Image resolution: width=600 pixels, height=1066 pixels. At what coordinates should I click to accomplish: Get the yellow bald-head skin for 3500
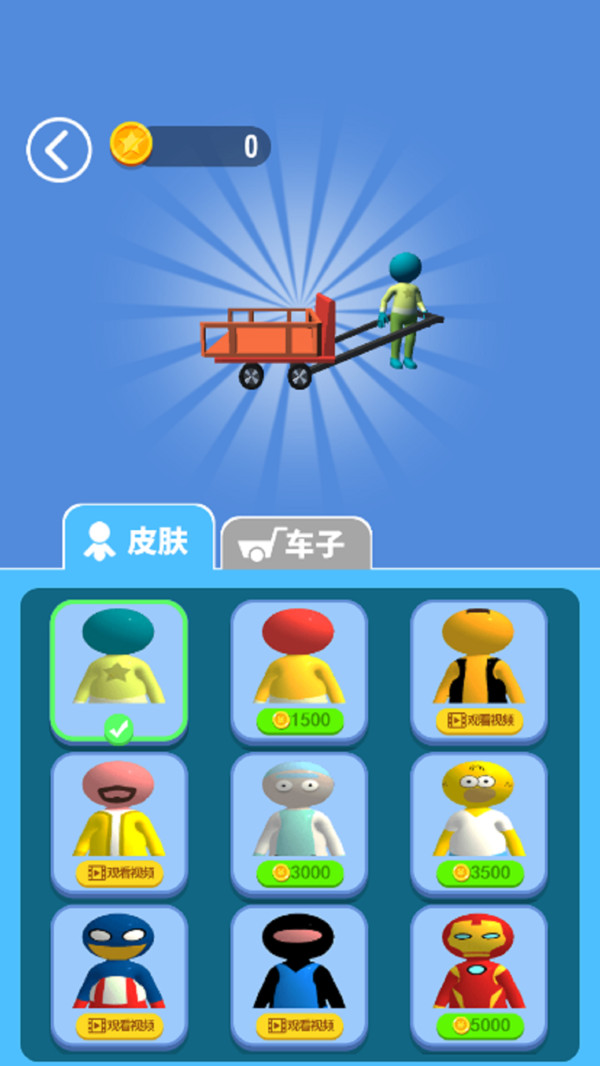pos(479,873)
